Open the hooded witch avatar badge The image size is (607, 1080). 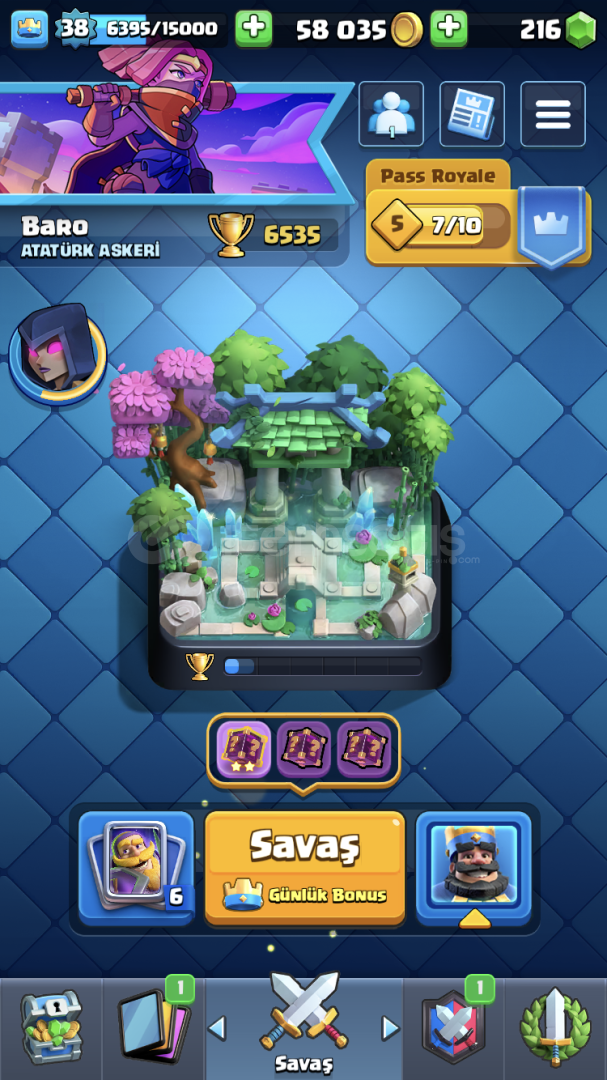(57, 353)
